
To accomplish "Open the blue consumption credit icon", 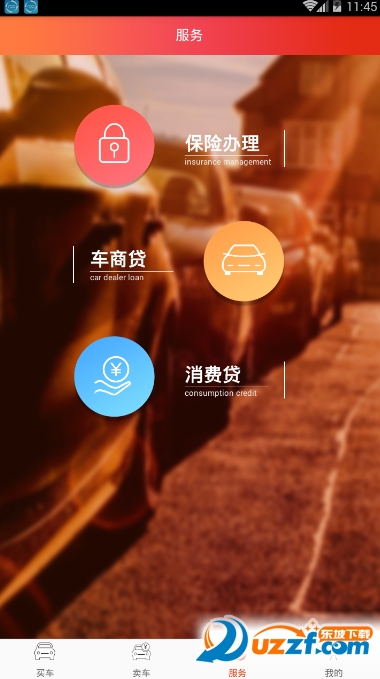I will coord(114,377).
